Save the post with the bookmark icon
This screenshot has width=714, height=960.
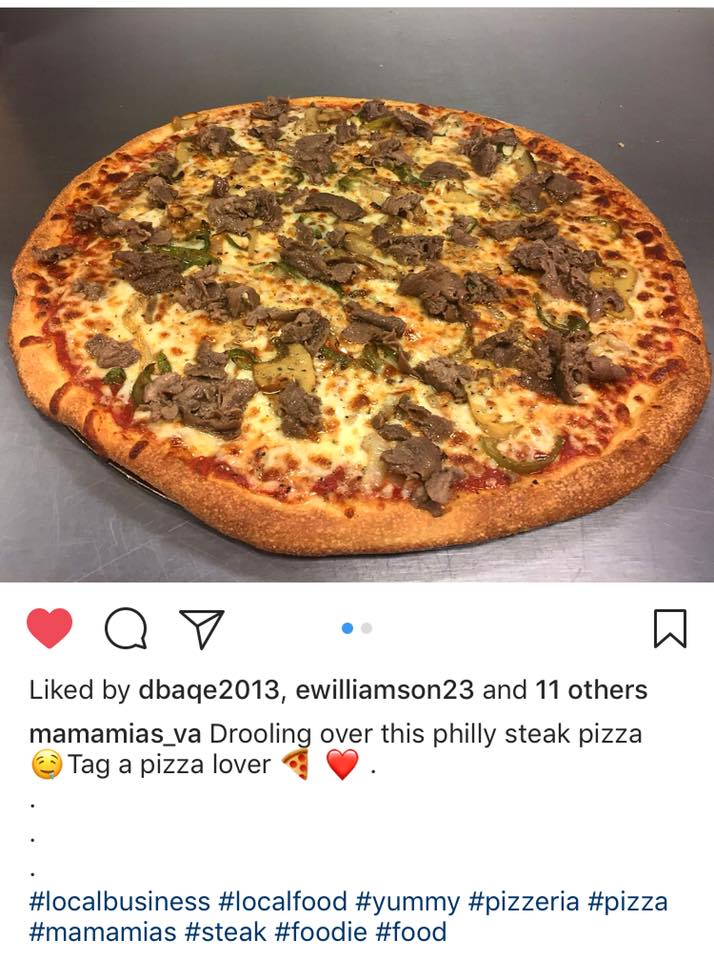[x=670, y=629]
